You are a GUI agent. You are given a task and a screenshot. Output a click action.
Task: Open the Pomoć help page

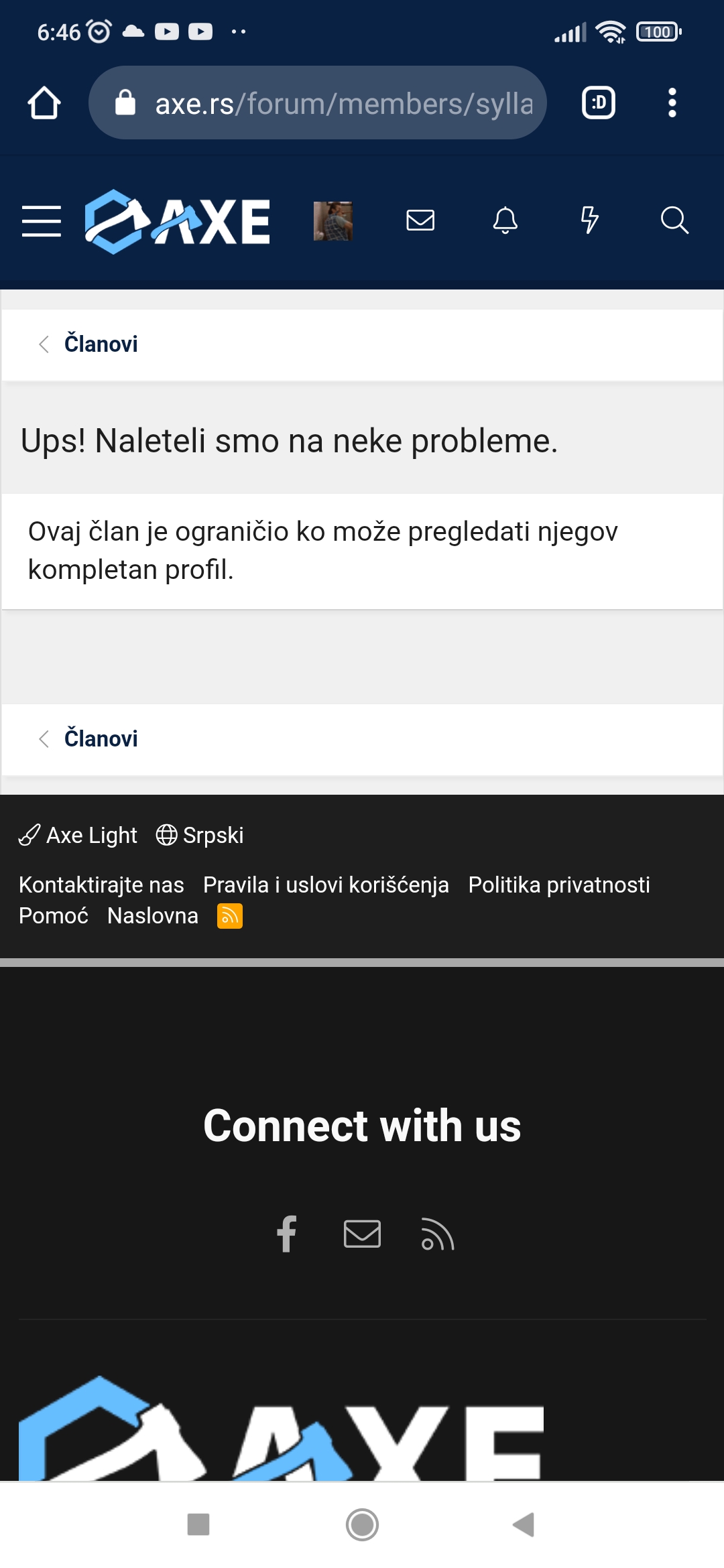pos(54,916)
